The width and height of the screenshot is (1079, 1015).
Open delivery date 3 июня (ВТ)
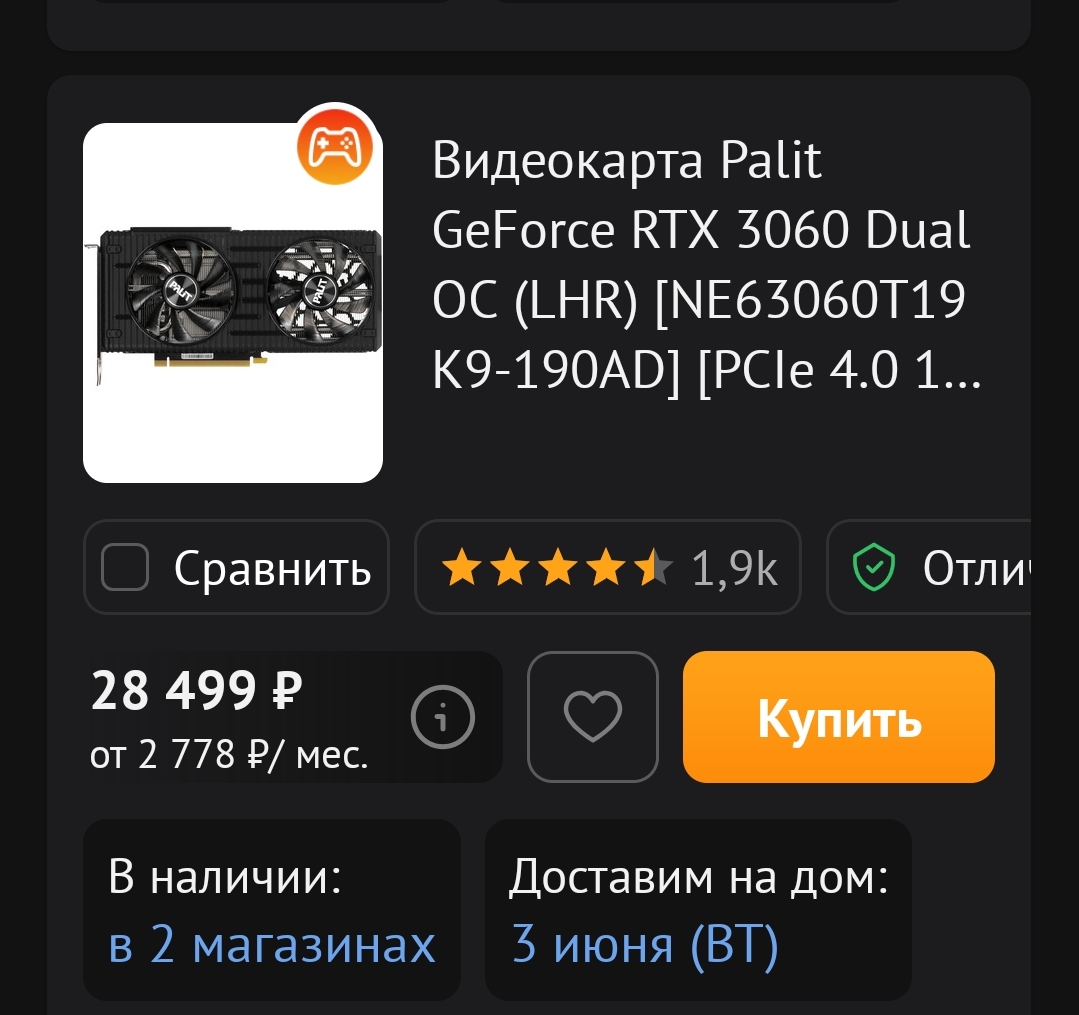[645, 944]
